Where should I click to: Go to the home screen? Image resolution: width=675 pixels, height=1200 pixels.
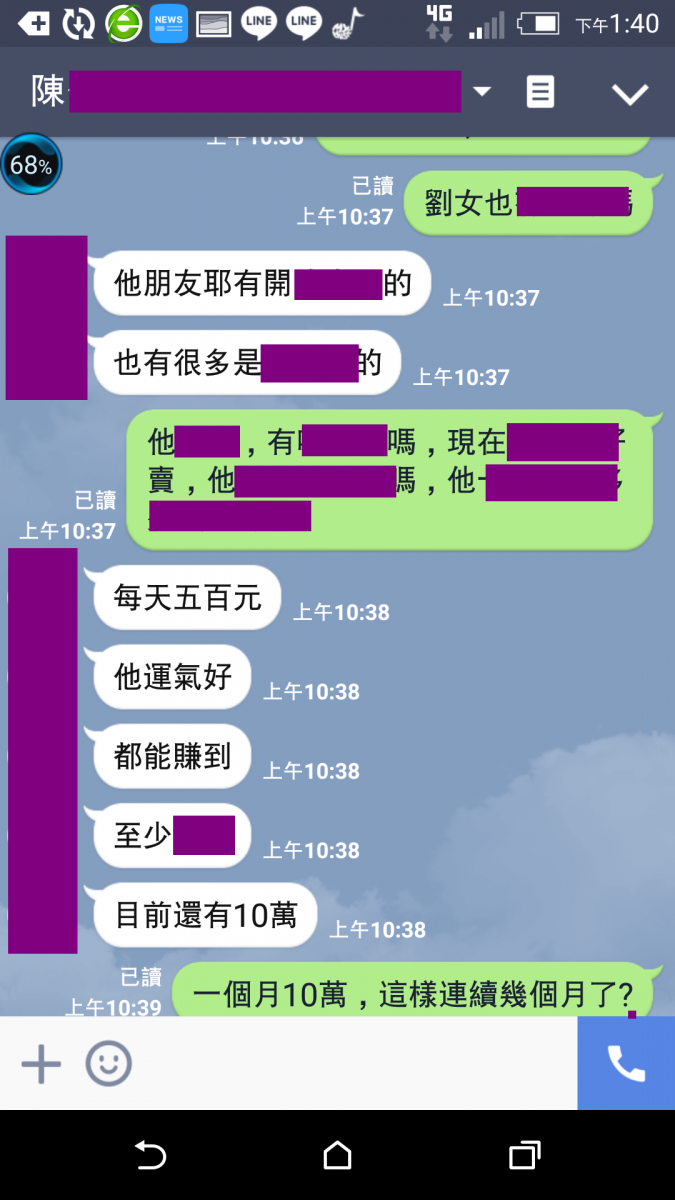pyautogui.click(x=337, y=1156)
